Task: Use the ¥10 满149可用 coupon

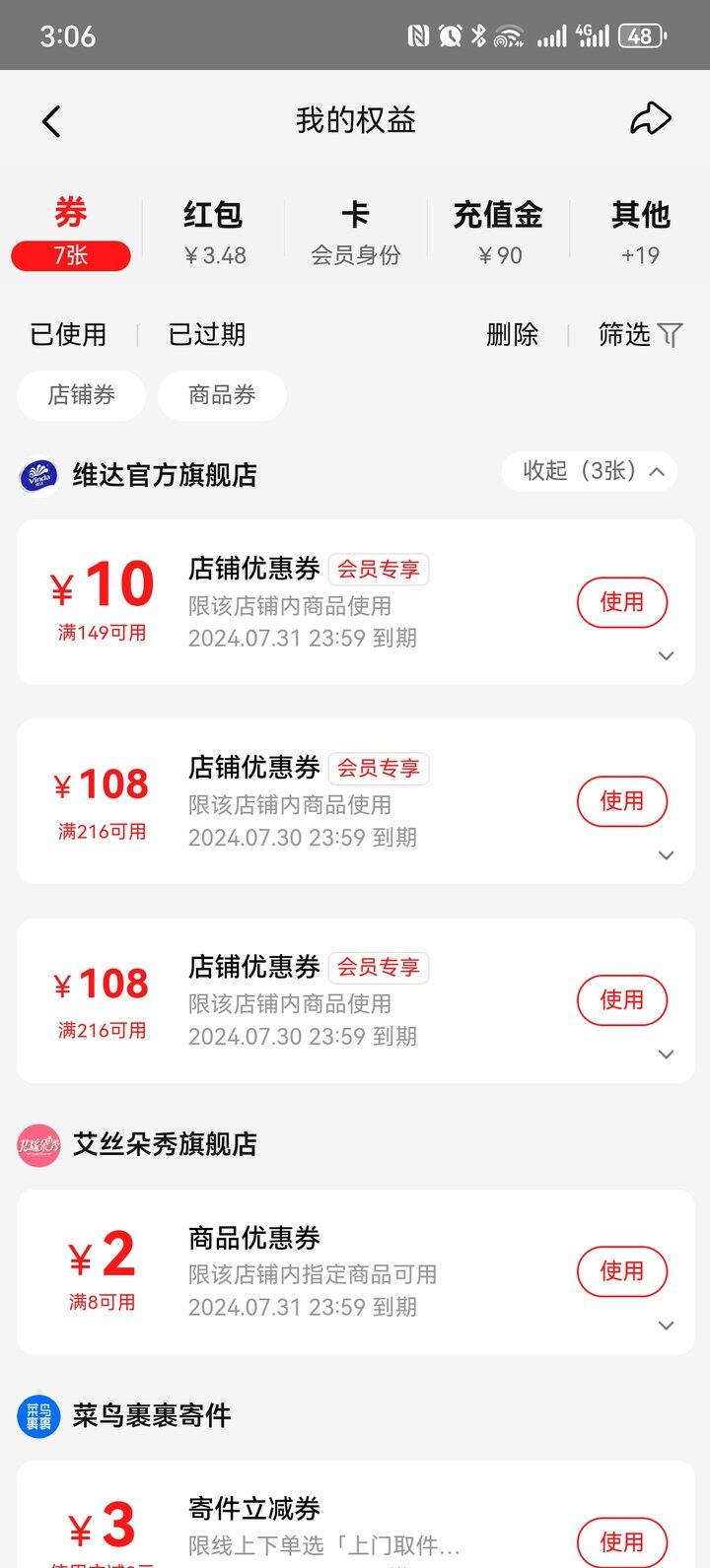Action: click(622, 602)
